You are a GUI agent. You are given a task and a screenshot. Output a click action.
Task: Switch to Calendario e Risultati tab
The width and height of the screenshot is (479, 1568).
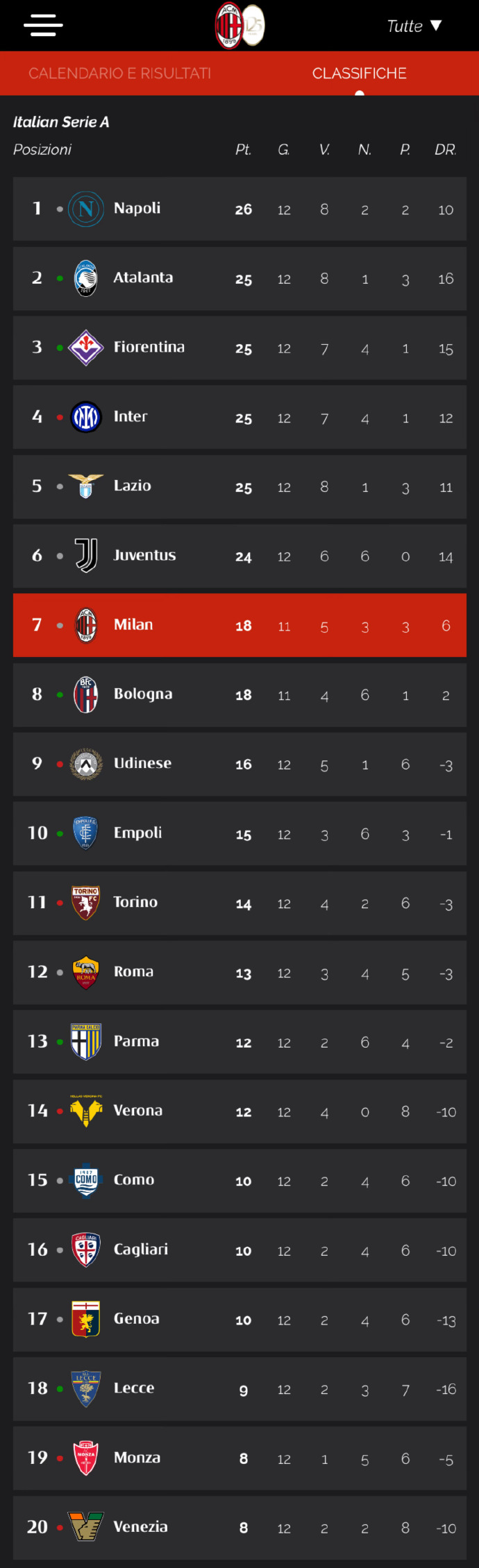pyautogui.click(x=119, y=74)
